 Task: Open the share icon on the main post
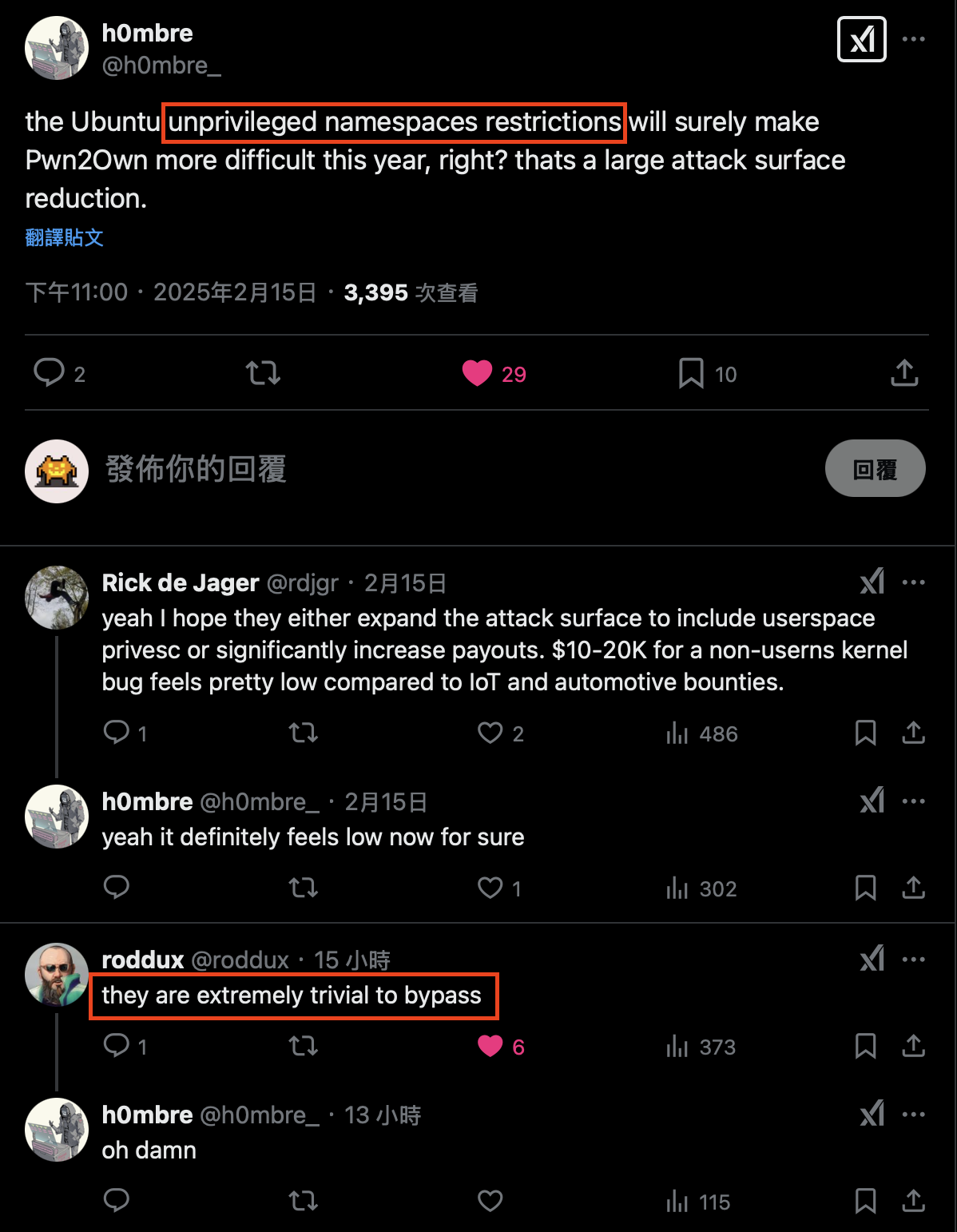pyautogui.click(x=903, y=373)
